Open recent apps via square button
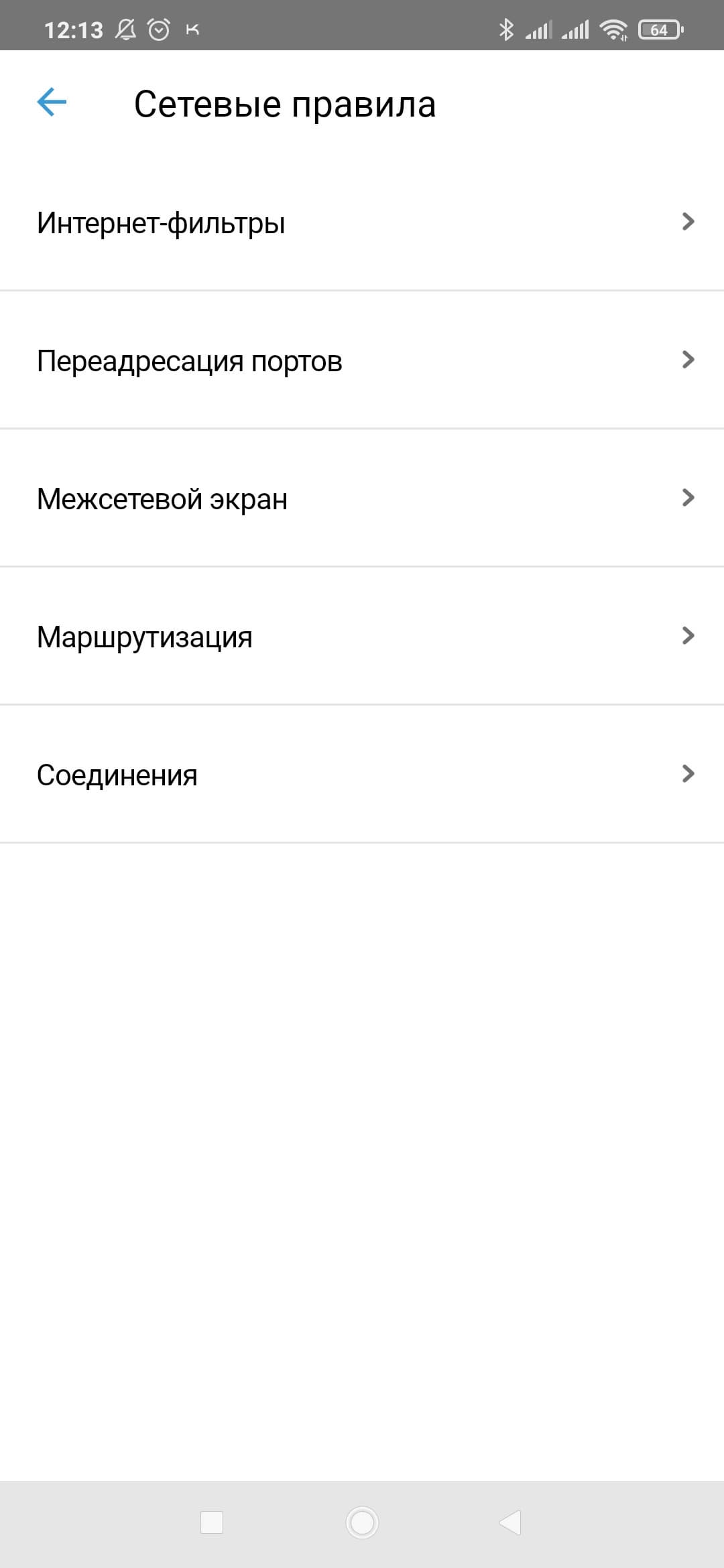Screen dimensions: 724x1568 point(212,1522)
